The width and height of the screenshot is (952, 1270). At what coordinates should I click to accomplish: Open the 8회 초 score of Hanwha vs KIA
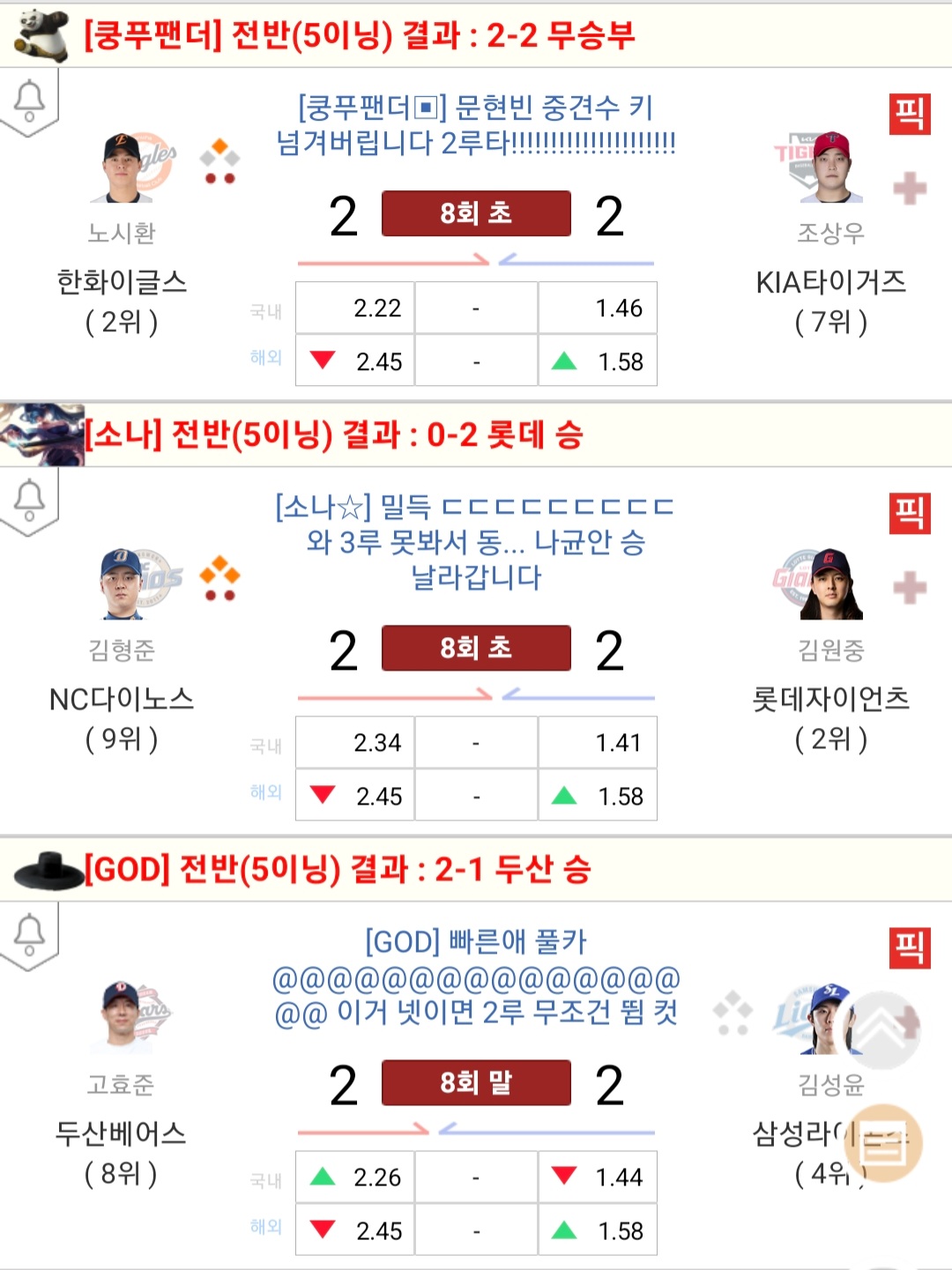pyautogui.click(x=476, y=213)
